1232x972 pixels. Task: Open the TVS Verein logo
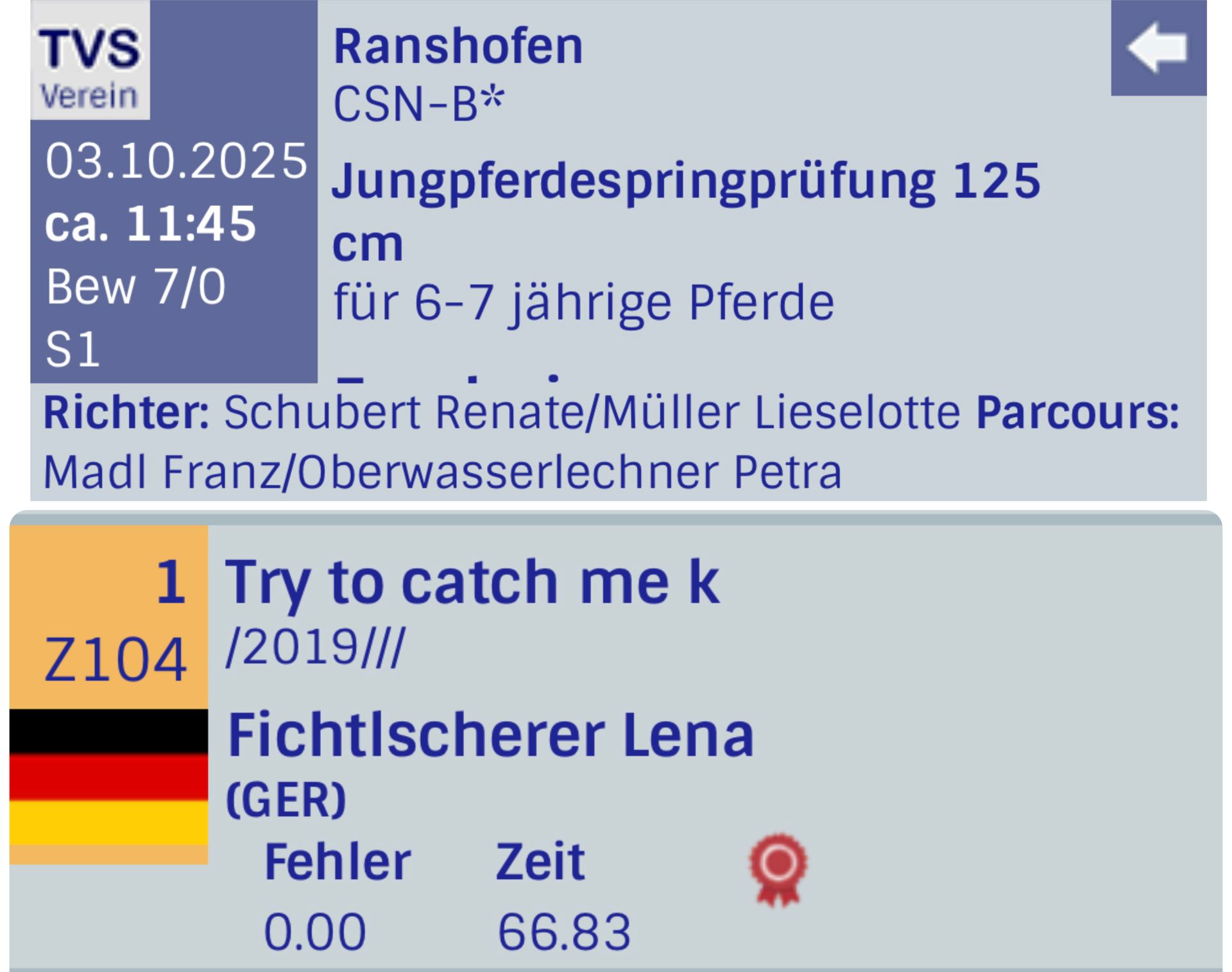pyautogui.click(x=90, y=61)
